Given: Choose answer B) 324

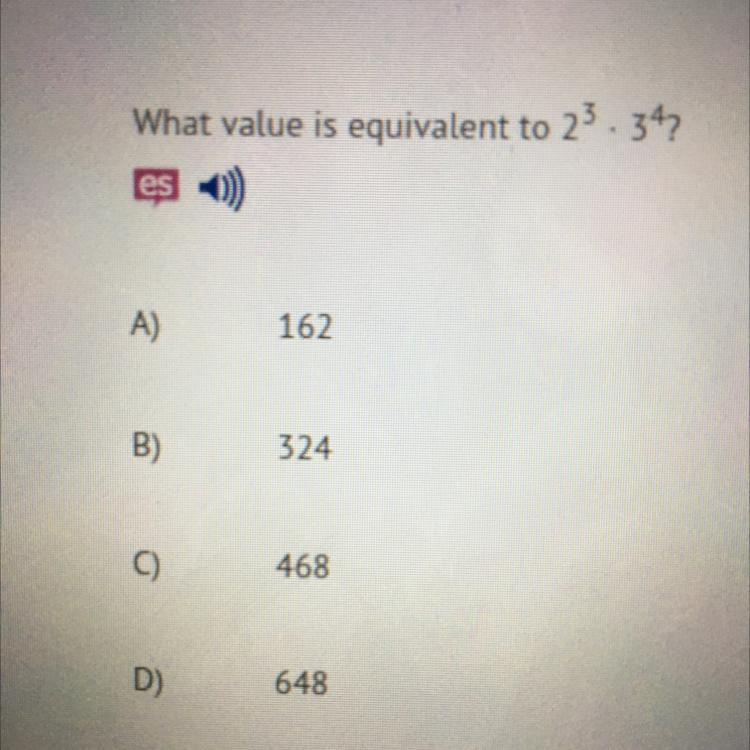Looking at the screenshot, I should 304,449.
